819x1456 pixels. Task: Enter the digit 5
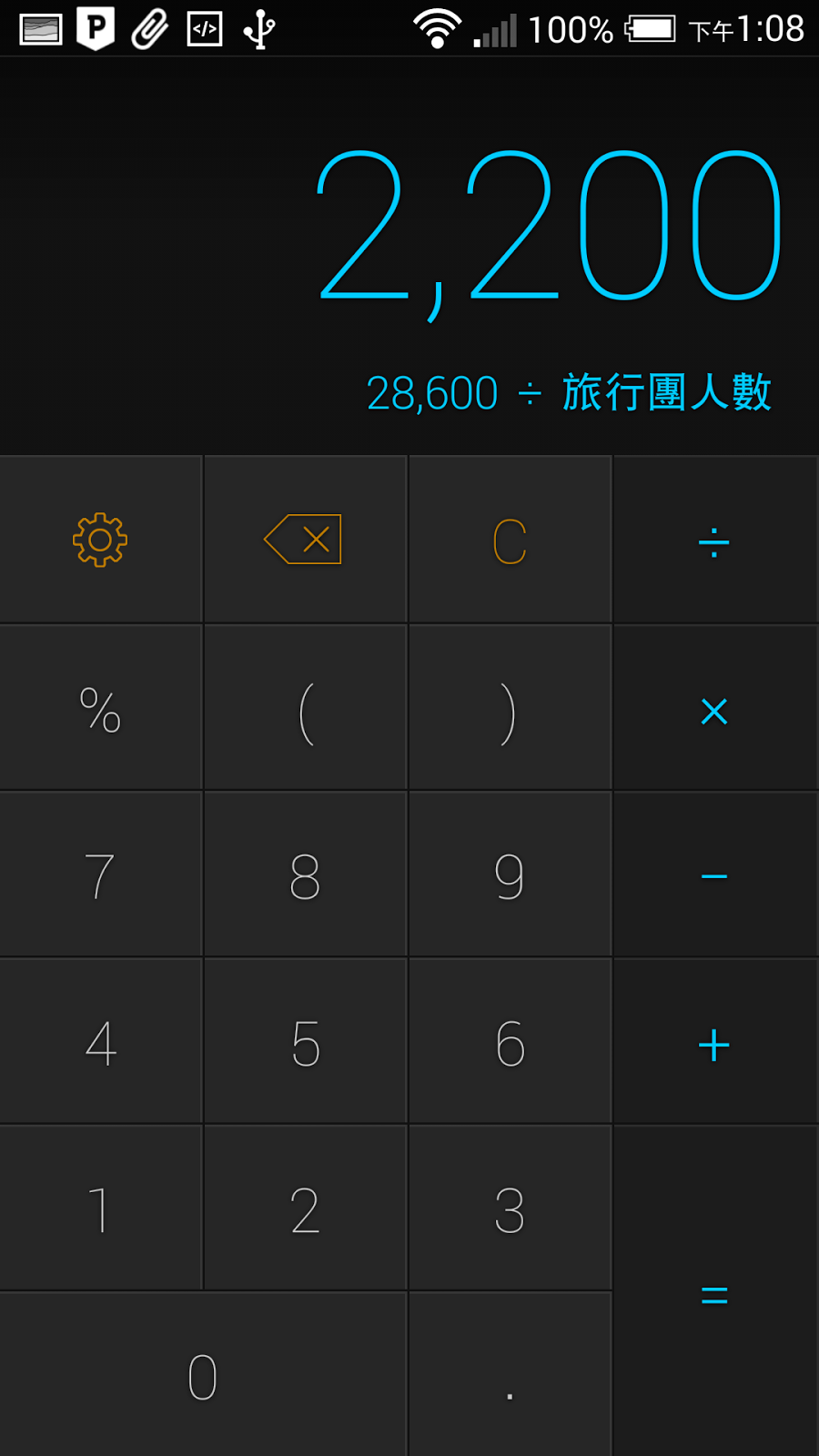pos(305,1041)
